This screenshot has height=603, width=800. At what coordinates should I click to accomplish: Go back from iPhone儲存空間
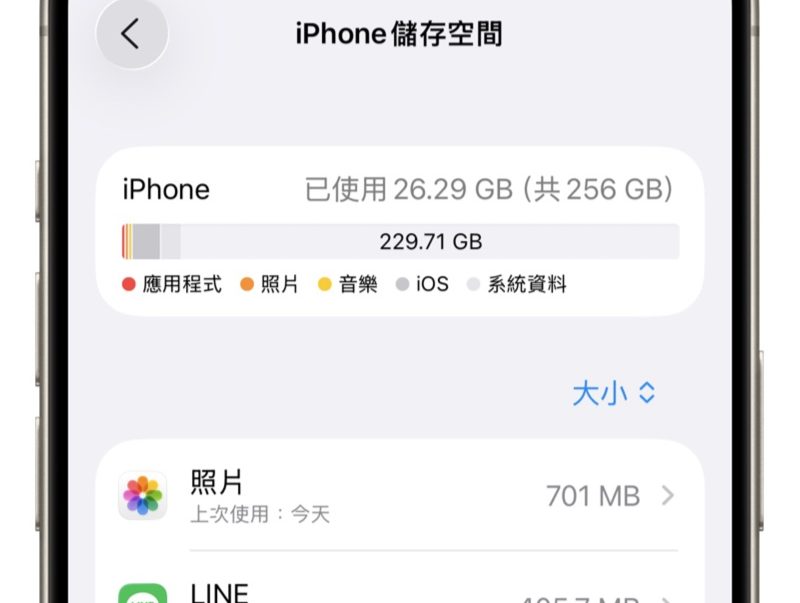[131, 34]
